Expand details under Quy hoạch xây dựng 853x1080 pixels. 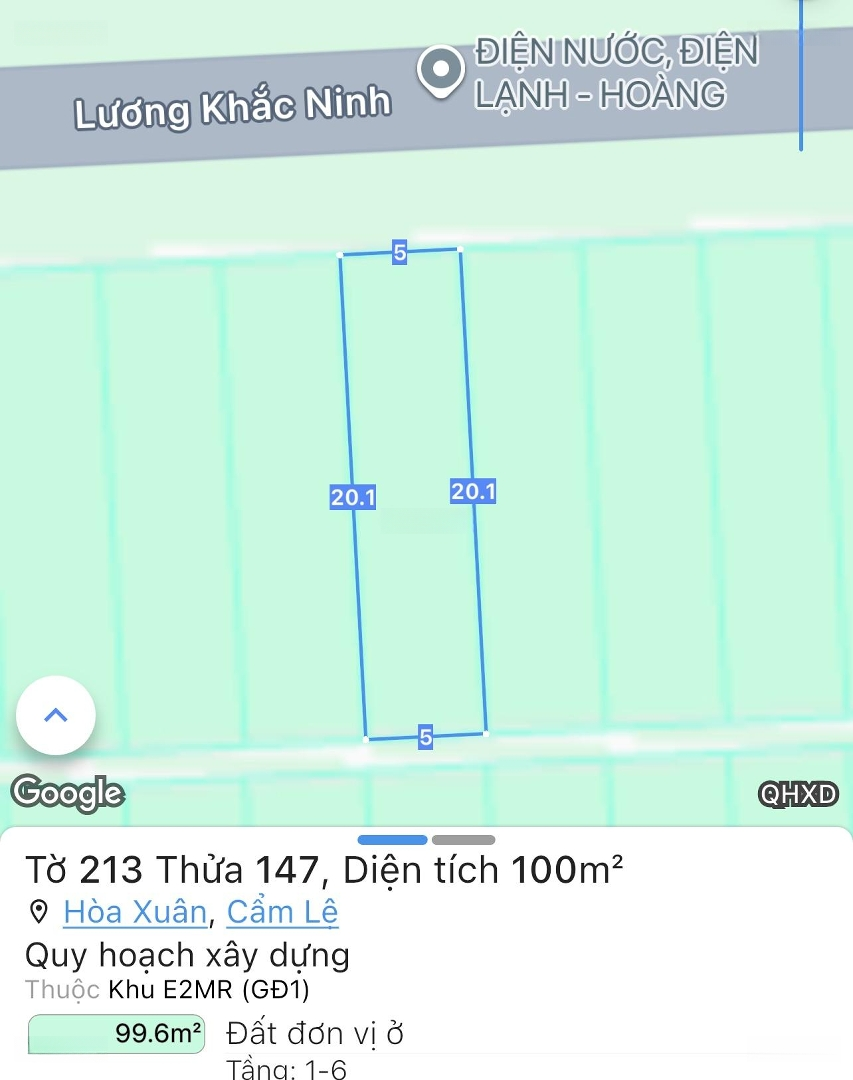click(x=188, y=956)
